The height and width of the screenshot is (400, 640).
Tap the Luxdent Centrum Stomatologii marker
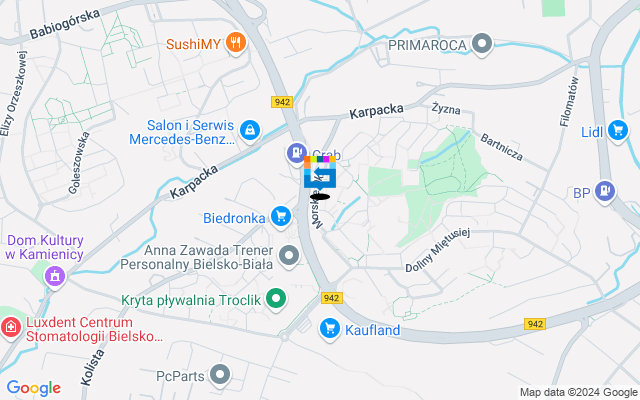tap(9, 328)
